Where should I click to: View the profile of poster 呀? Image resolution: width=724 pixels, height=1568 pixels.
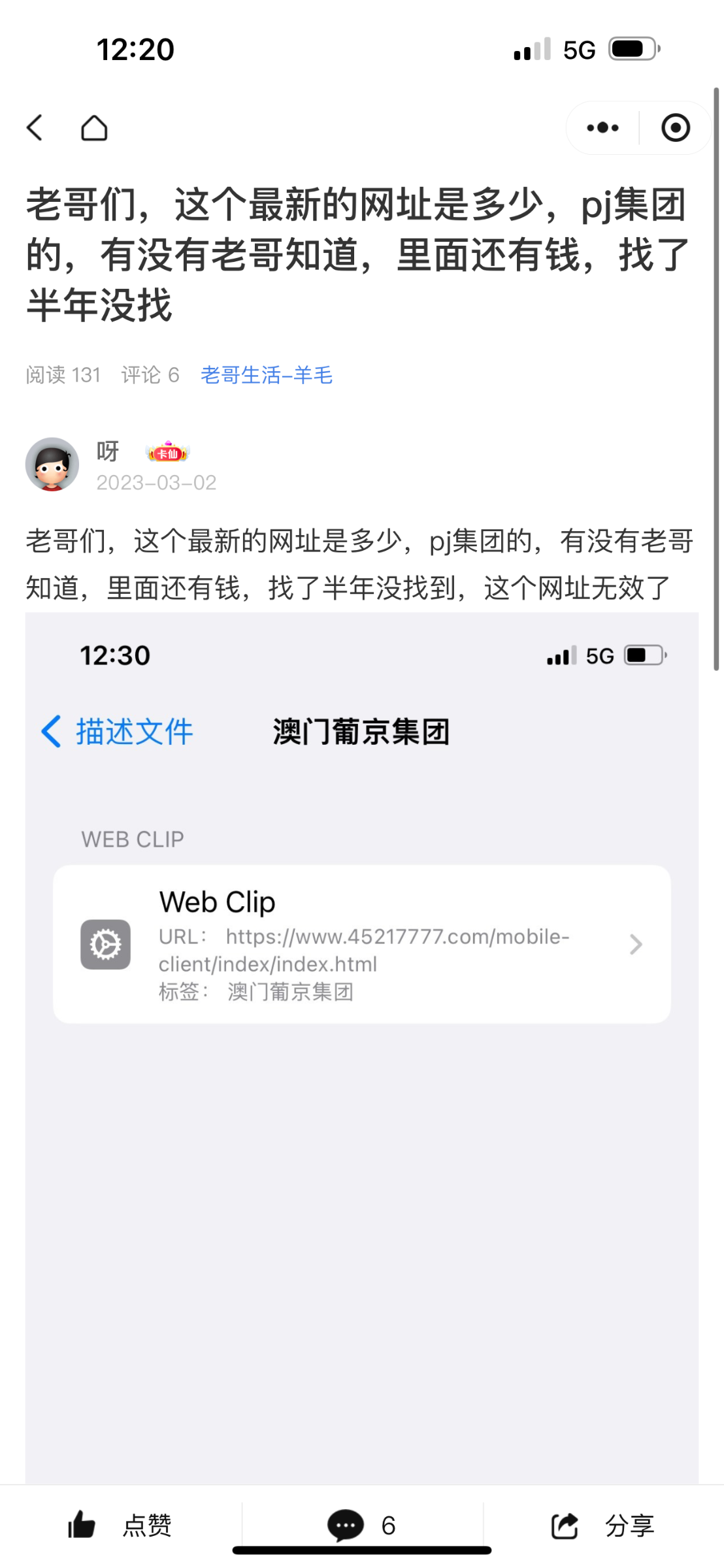52,465
